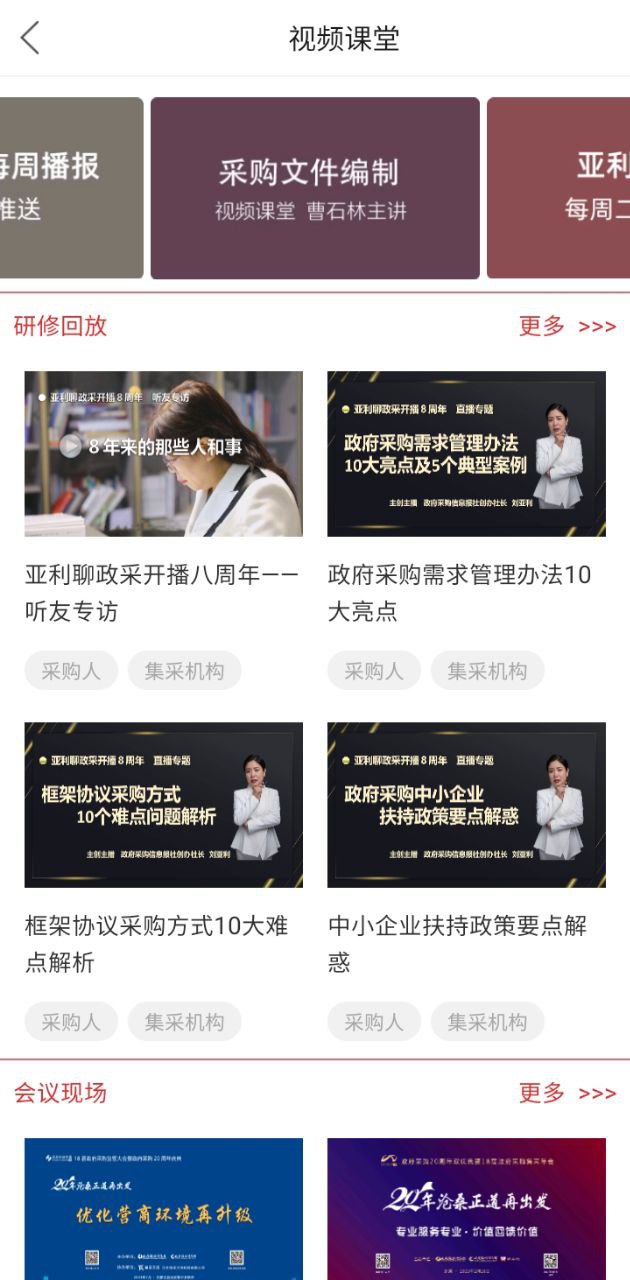Open the 每周播报 banner card
Image resolution: width=630 pixels, height=1280 pixels.
tap(70, 188)
